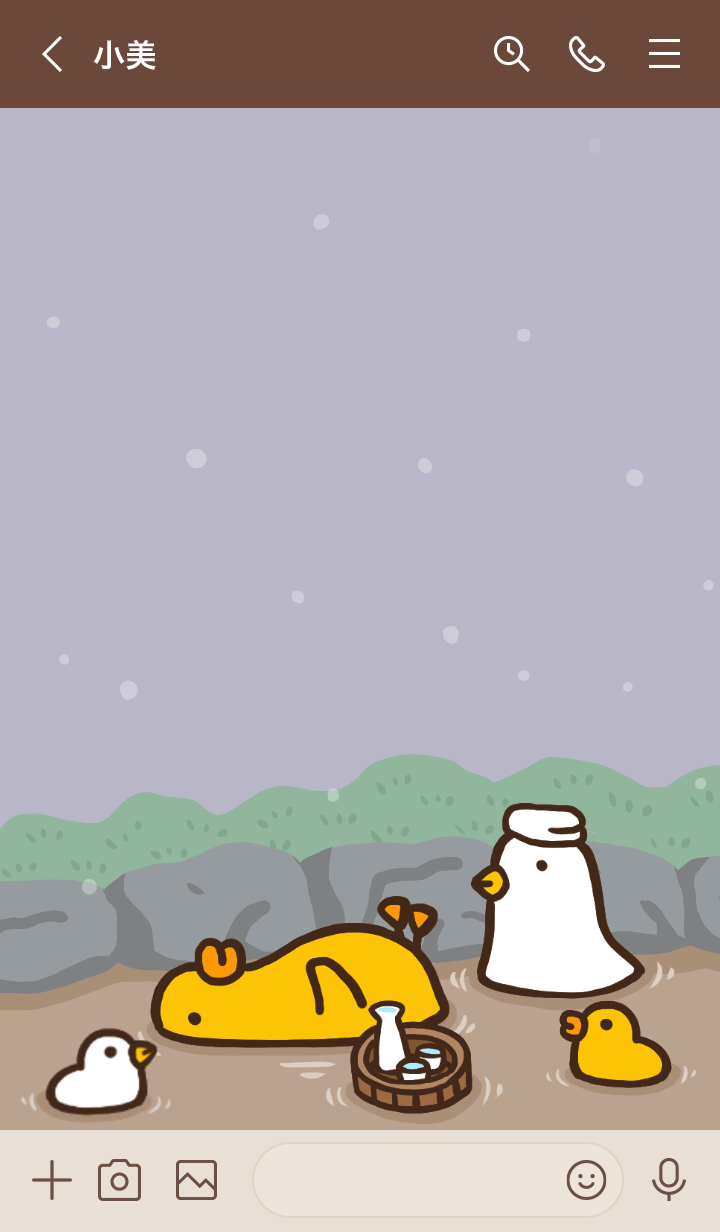Open the emoji and sticker picker

tap(586, 1180)
